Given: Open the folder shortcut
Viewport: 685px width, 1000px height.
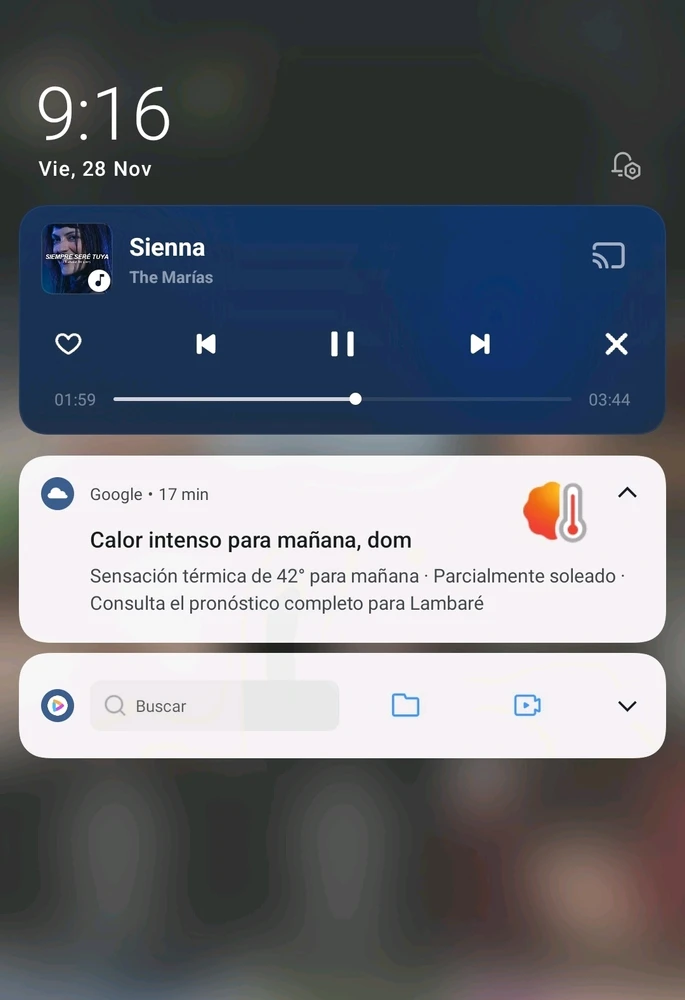Looking at the screenshot, I should point(405,706).
